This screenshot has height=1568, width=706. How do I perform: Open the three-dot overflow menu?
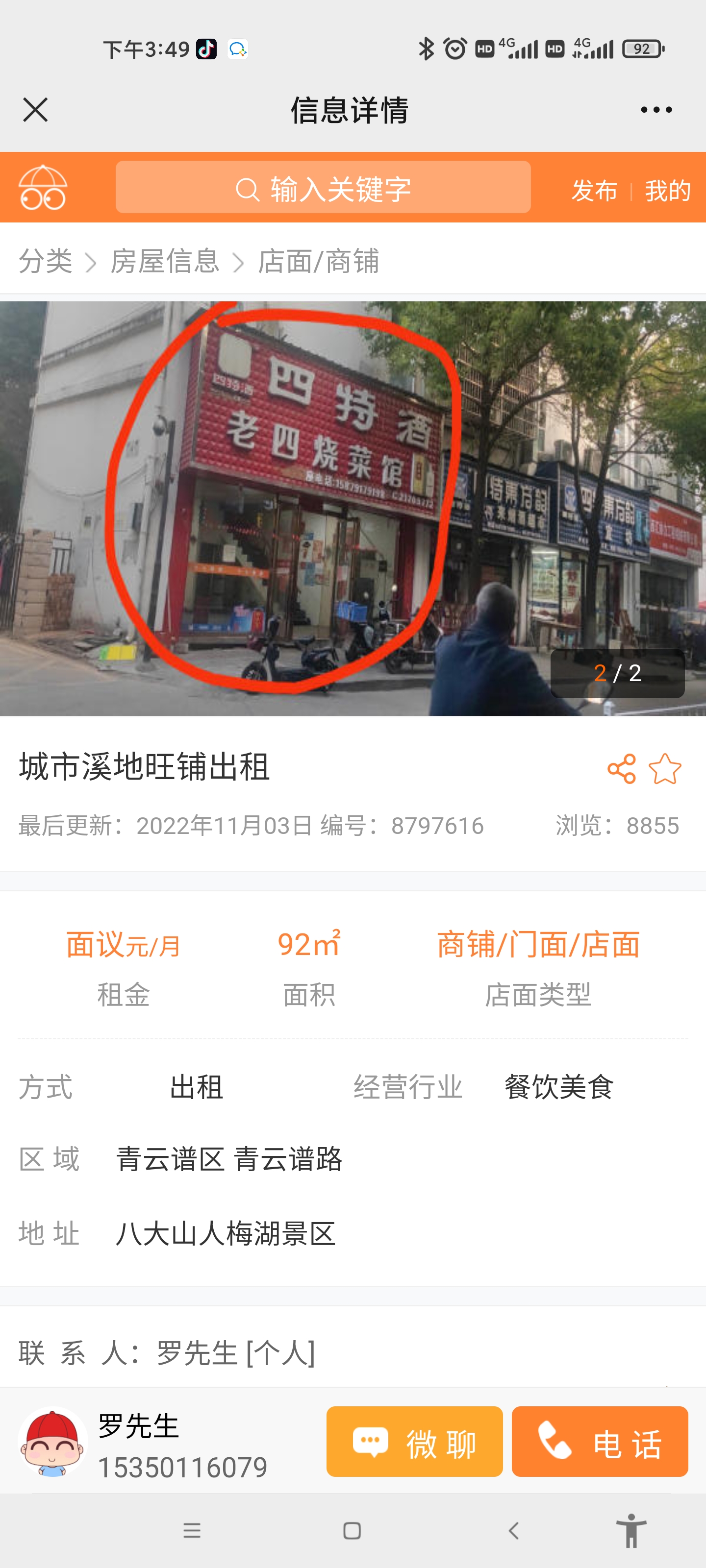656,110
